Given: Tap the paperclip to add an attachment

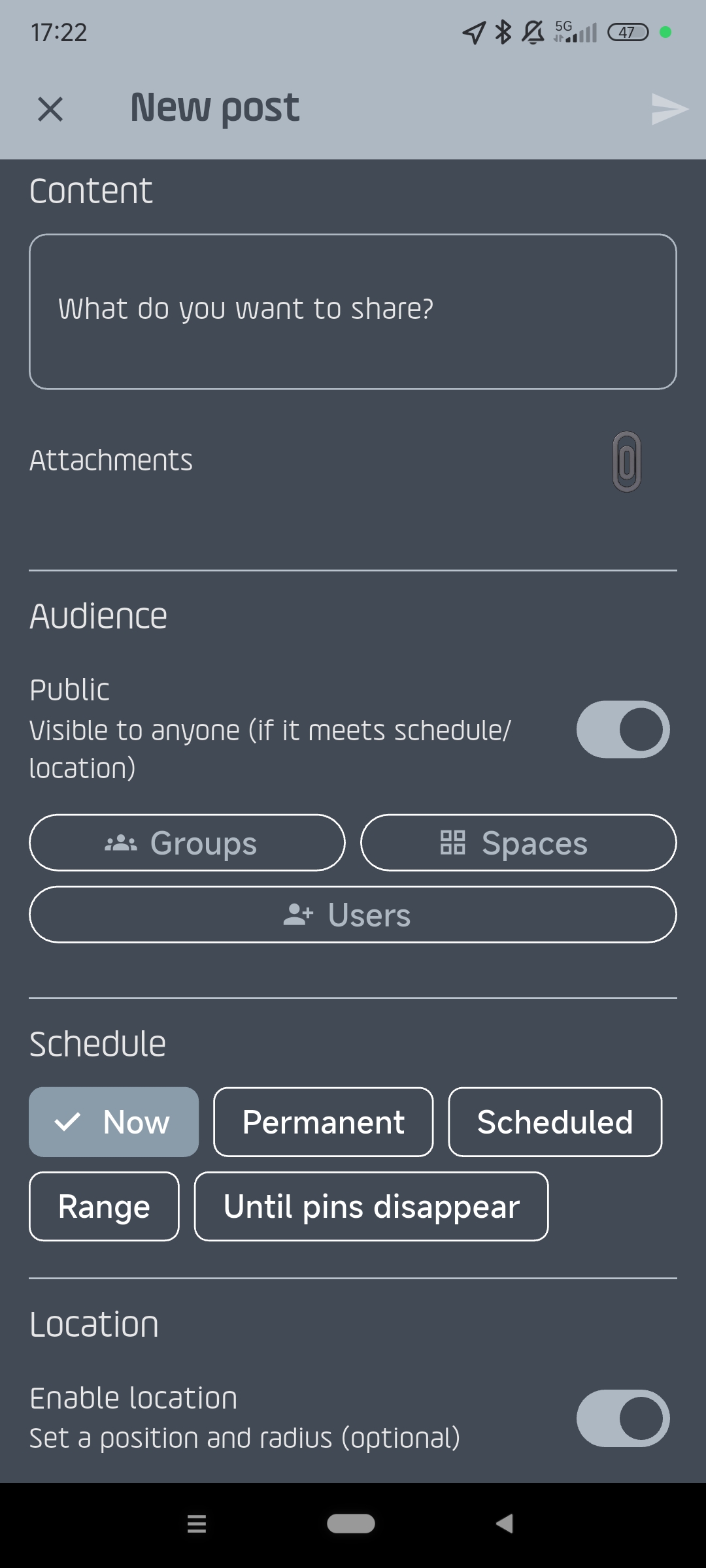Looking at the screenshot, I should click(626, 463).
